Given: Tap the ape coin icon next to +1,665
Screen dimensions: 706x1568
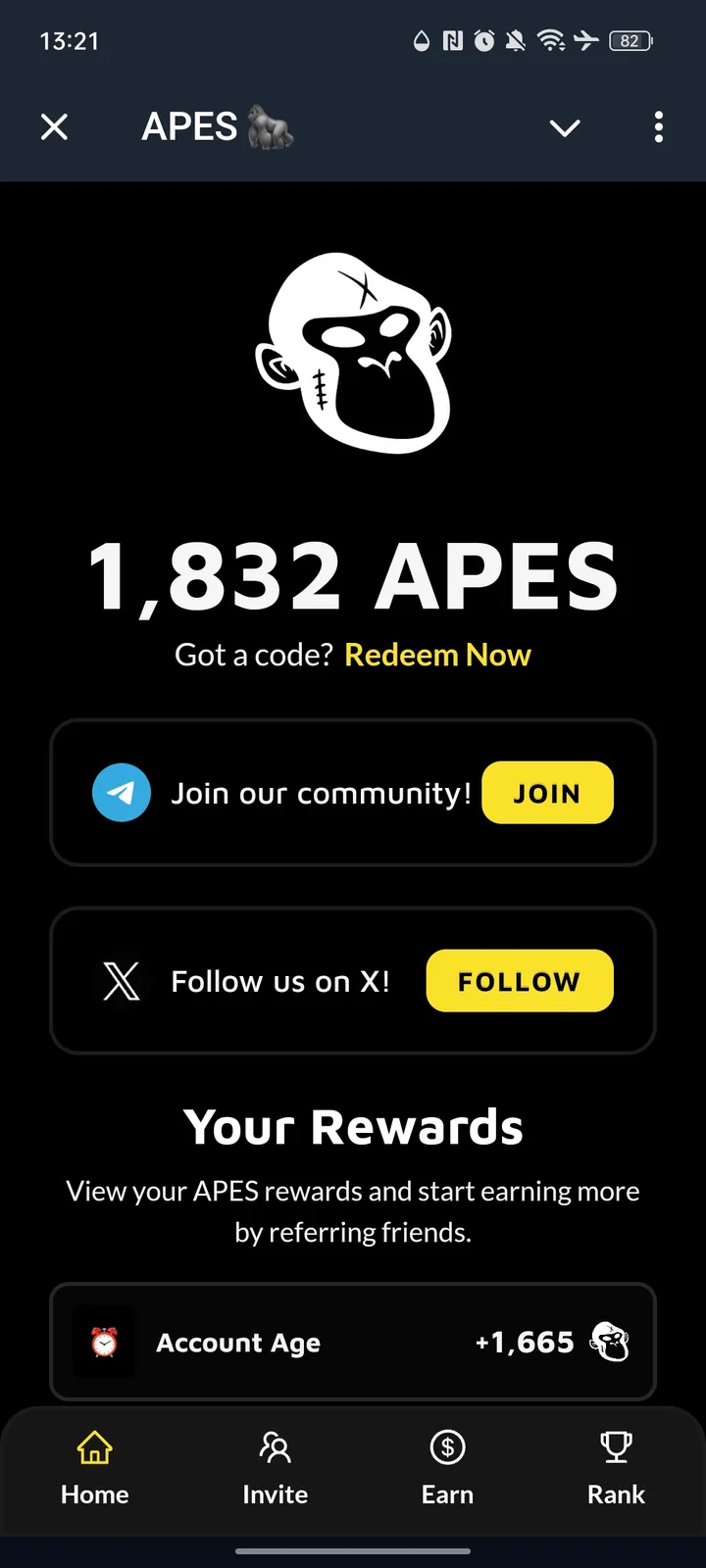Looking at the screenshot, I should tap(611, 1343).
